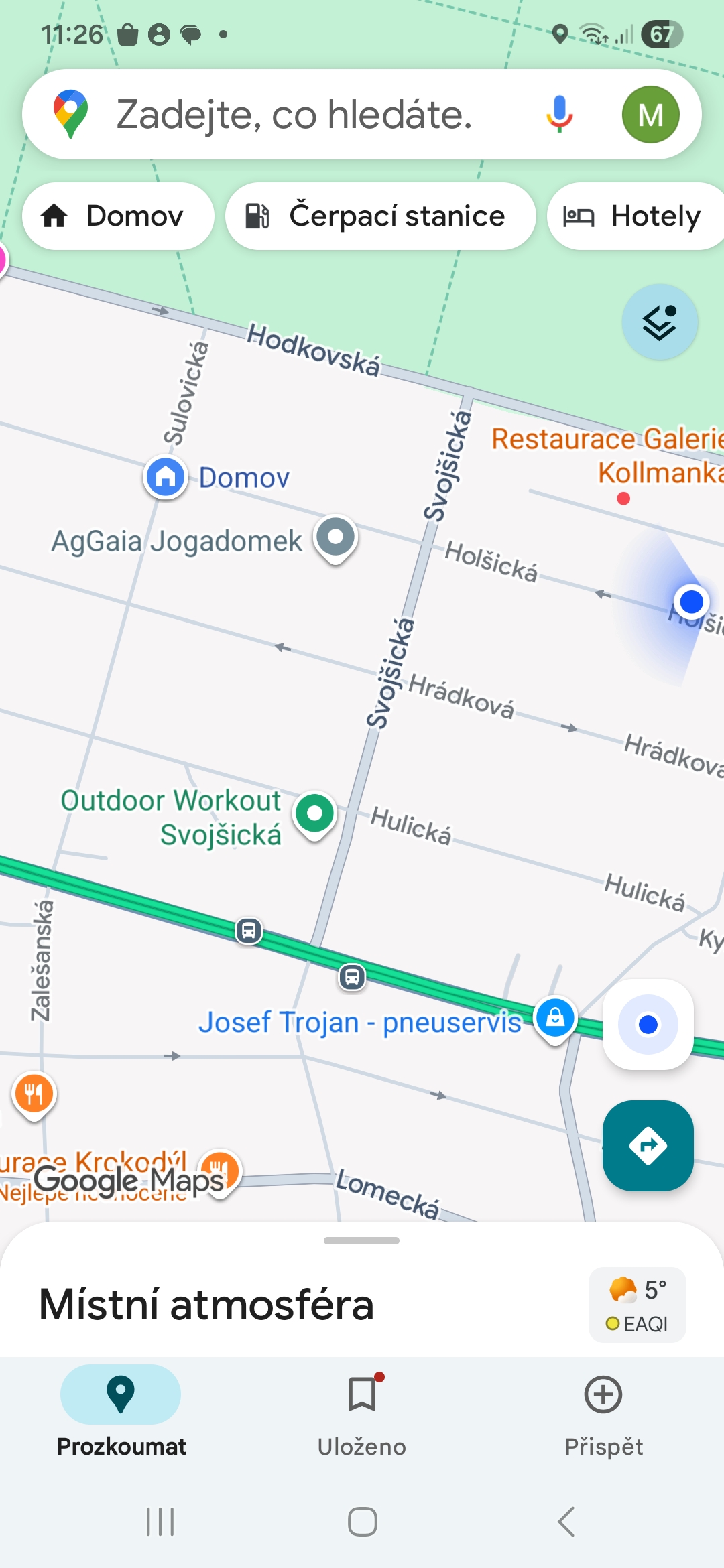Open recent apps from the navigation bar
724x1568 pixels.
tap(160, 1522)
